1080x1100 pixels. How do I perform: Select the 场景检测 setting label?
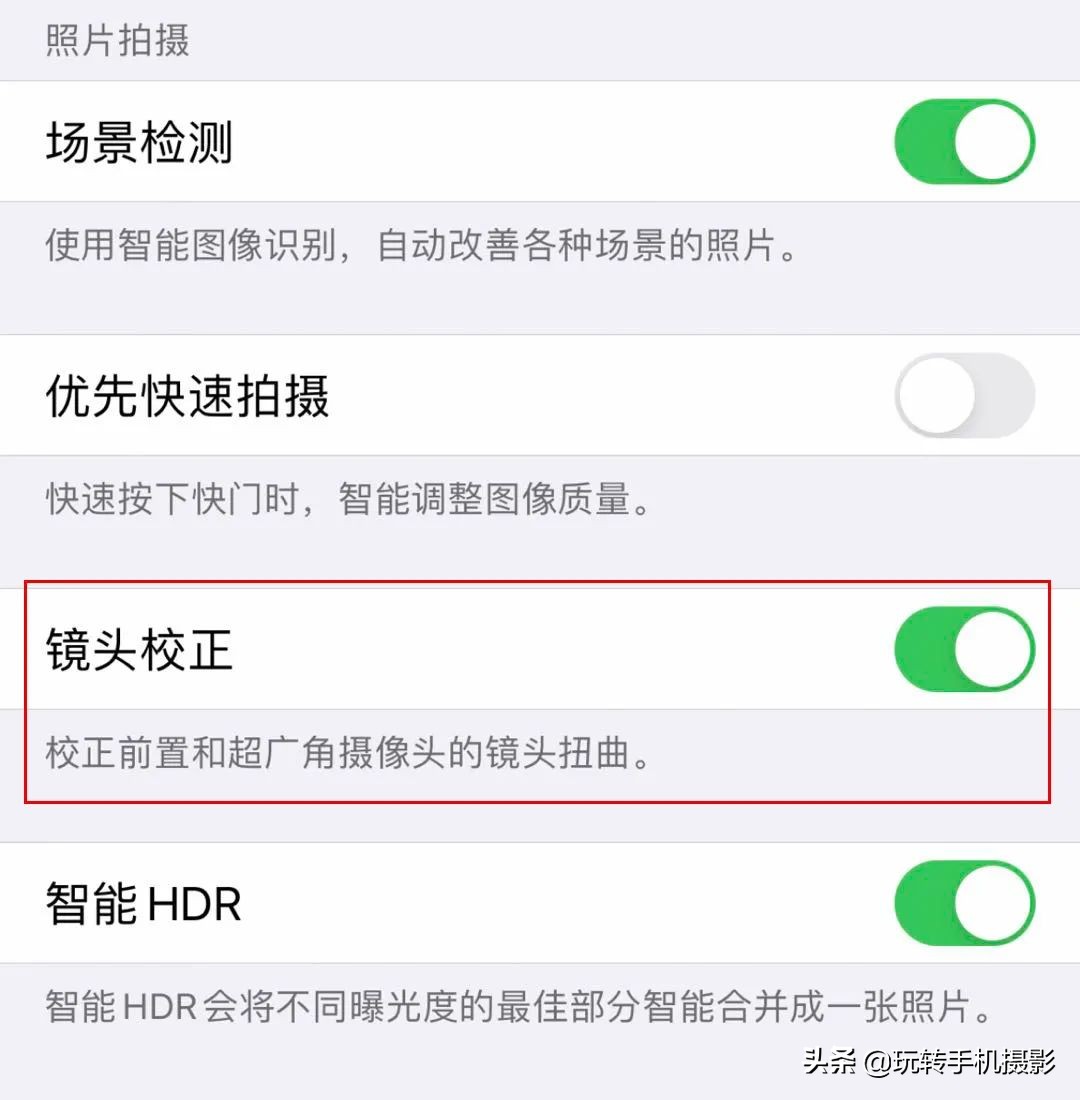pos(140,142)
